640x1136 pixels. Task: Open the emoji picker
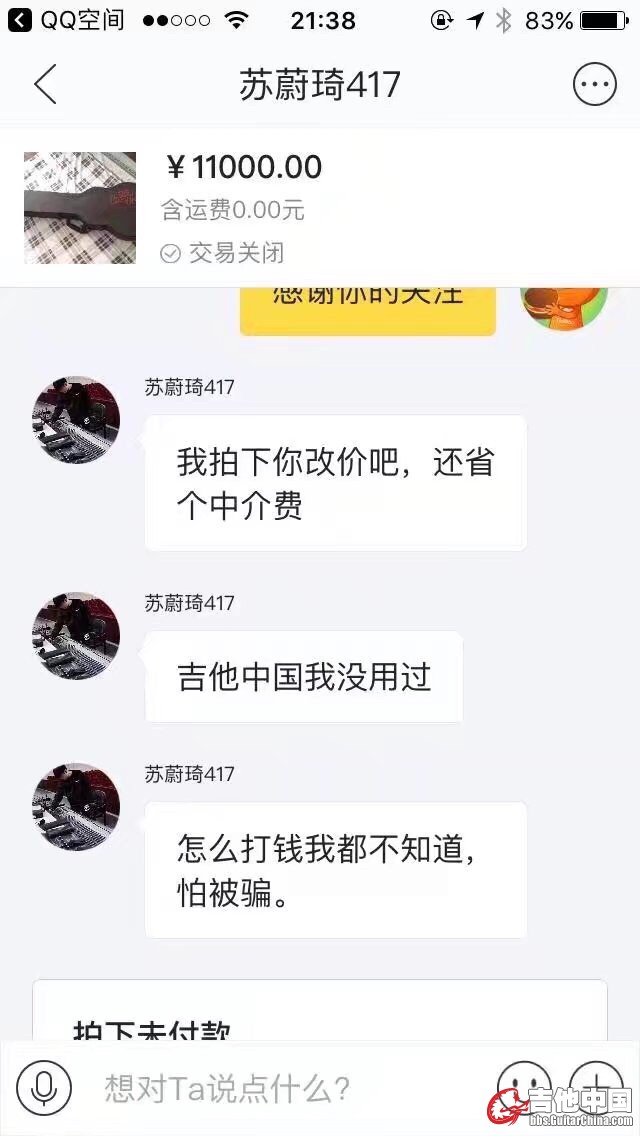(x=524, y=1086)
